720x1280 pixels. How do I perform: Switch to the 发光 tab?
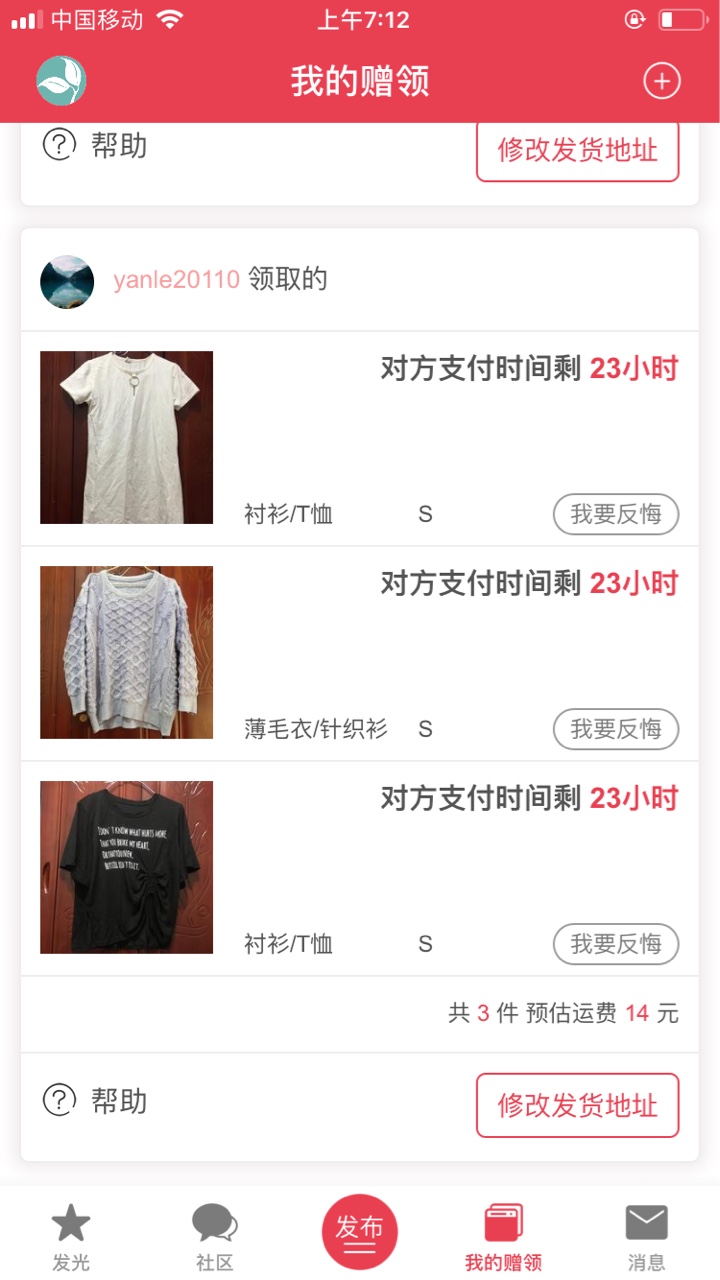point(71,1237)
